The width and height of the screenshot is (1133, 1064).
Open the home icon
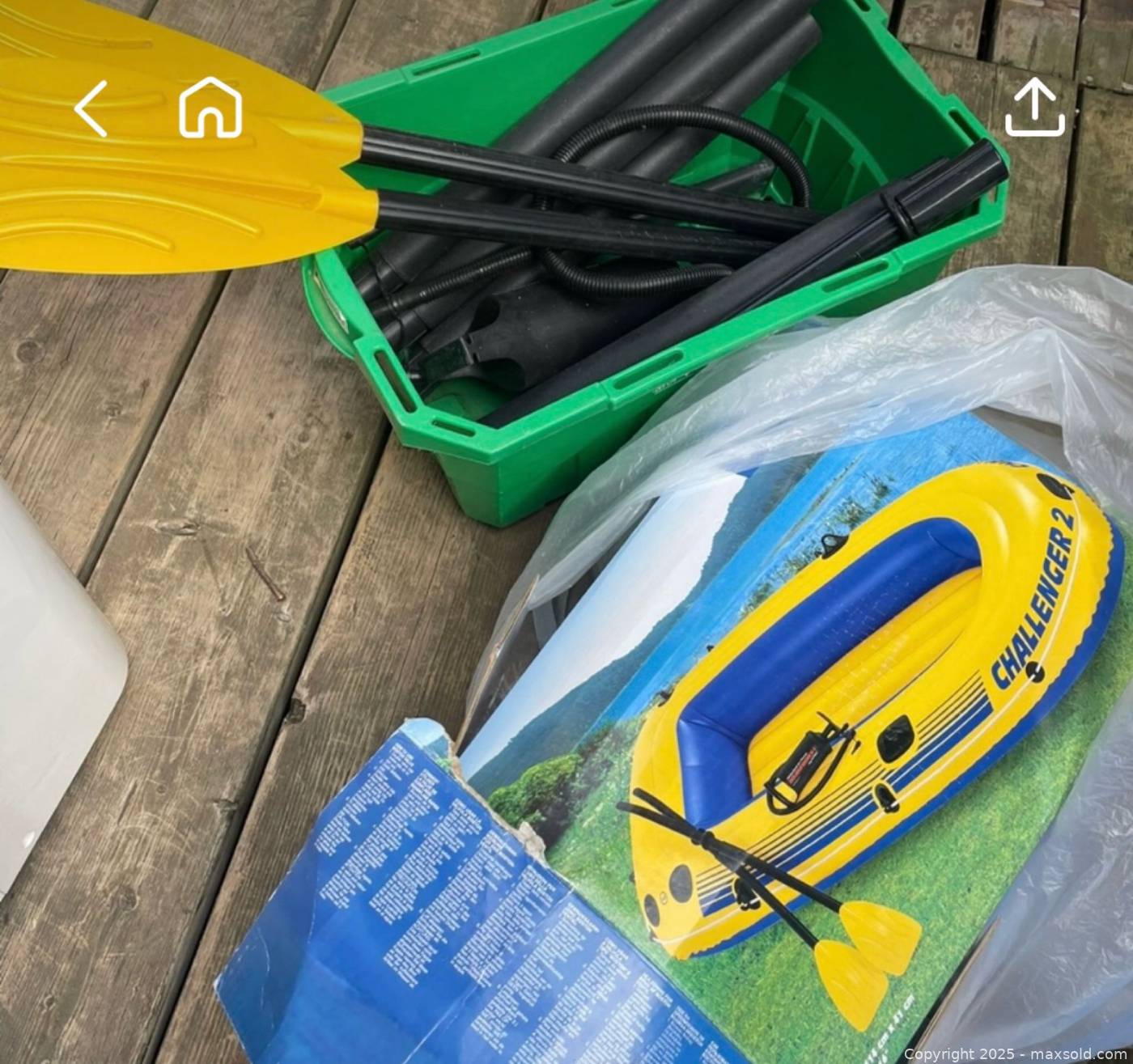click(x=210, y=108)
